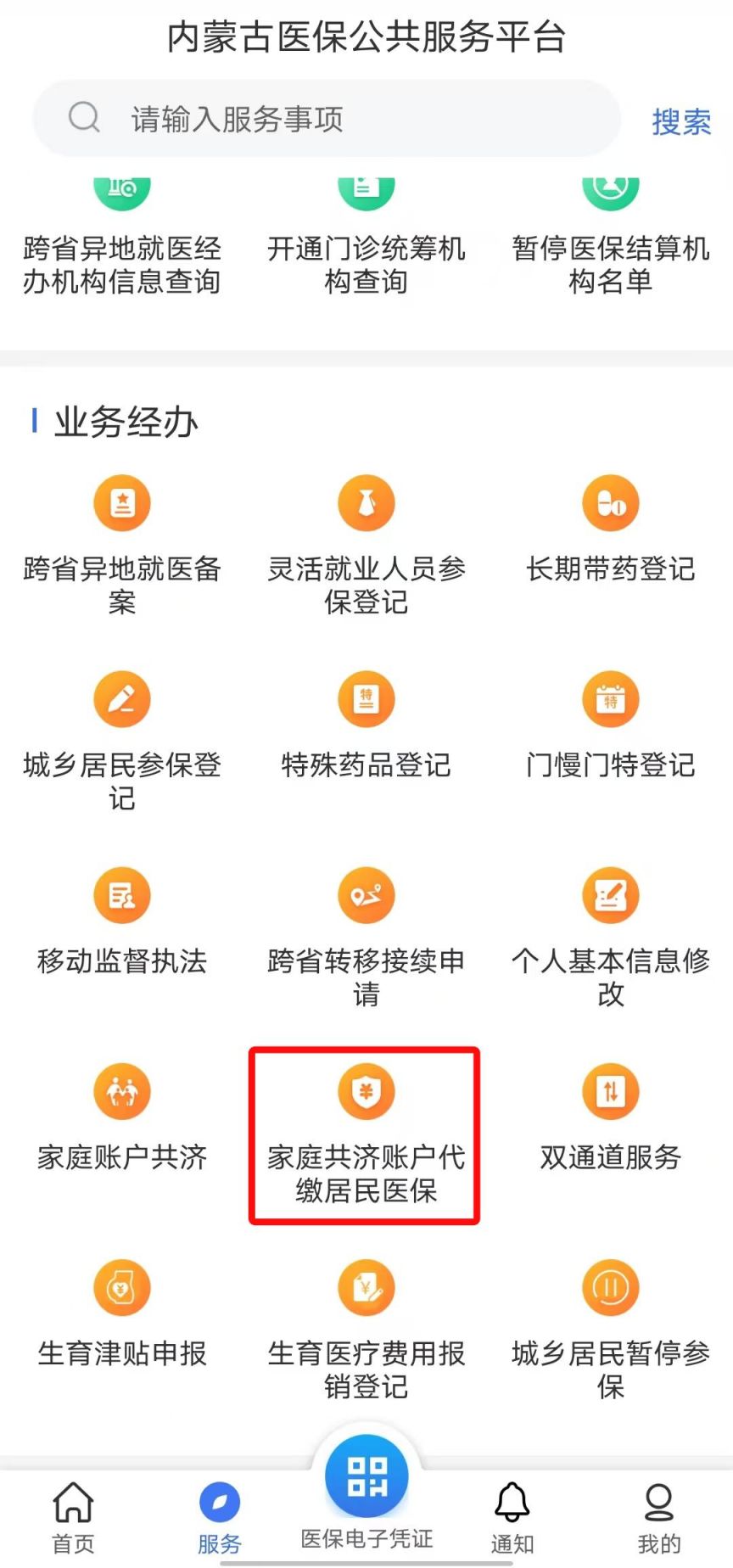The width and height of the screenshot is (733, 1568).
Task: Select 跨省异地就医备案 service
Action: (x=122, y=535)
